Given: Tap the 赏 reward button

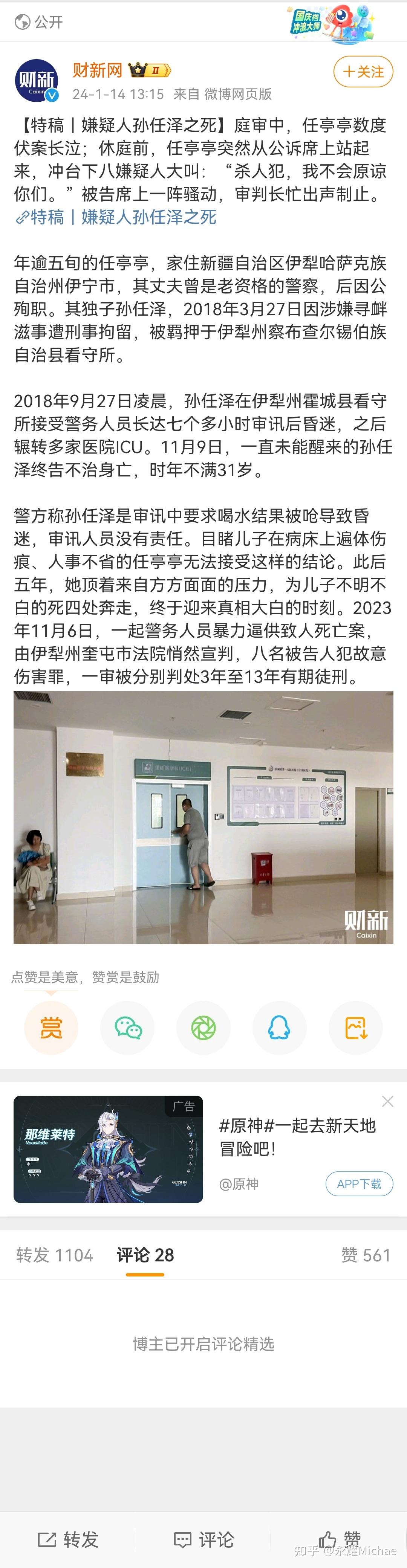Looking at the screenshot, I should tap(51, 1028).
